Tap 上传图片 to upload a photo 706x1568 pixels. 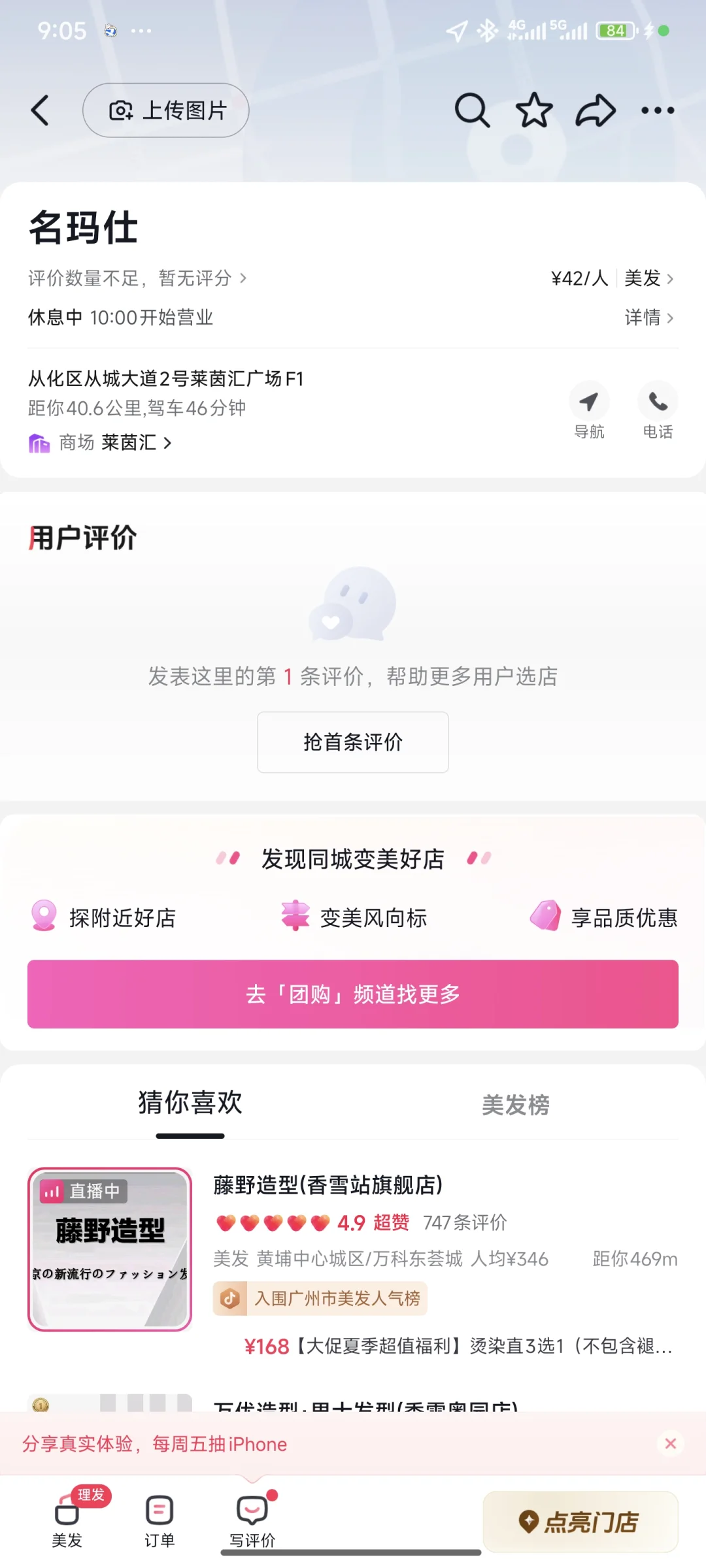(x=166, y=110)
